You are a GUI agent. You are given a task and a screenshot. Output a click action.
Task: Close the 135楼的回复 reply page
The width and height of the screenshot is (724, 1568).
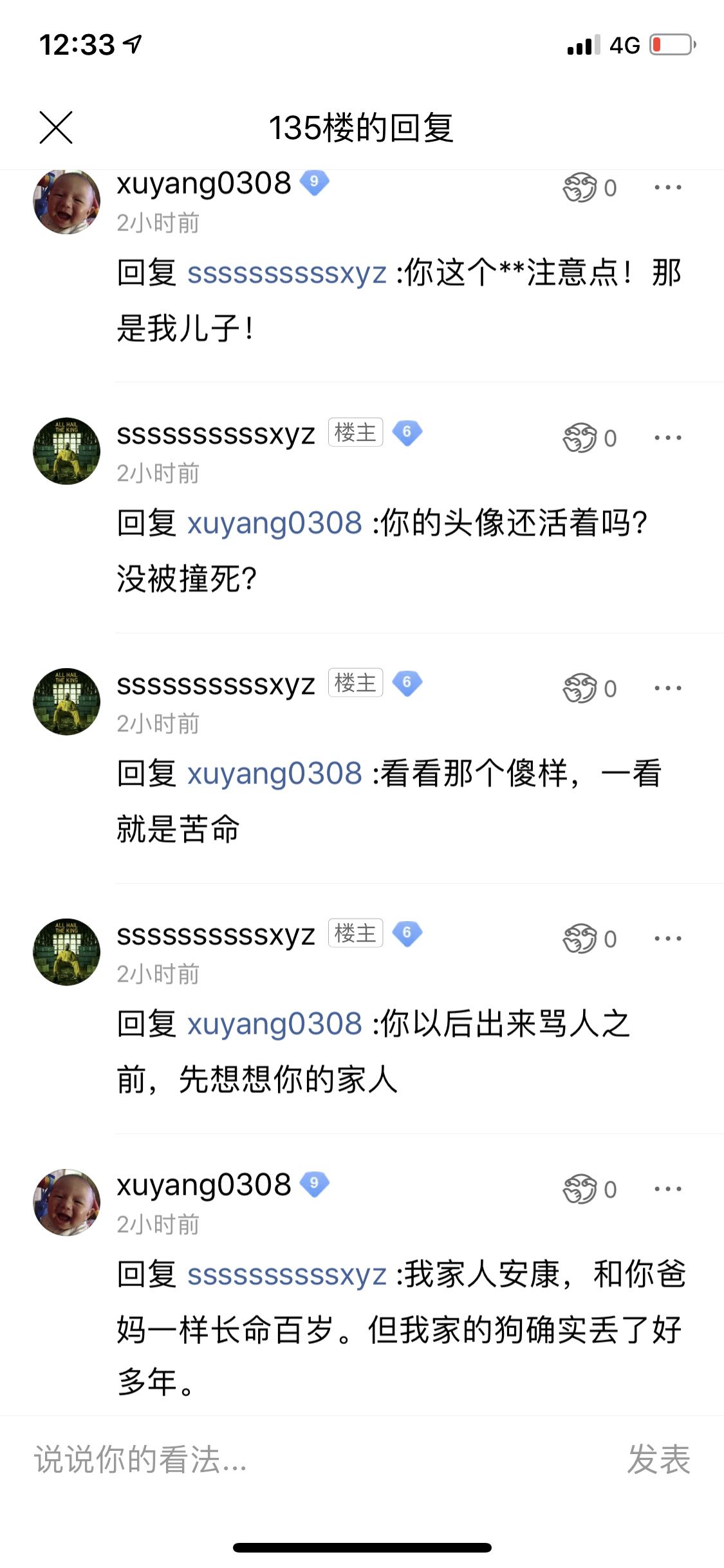tap(56, 127)
